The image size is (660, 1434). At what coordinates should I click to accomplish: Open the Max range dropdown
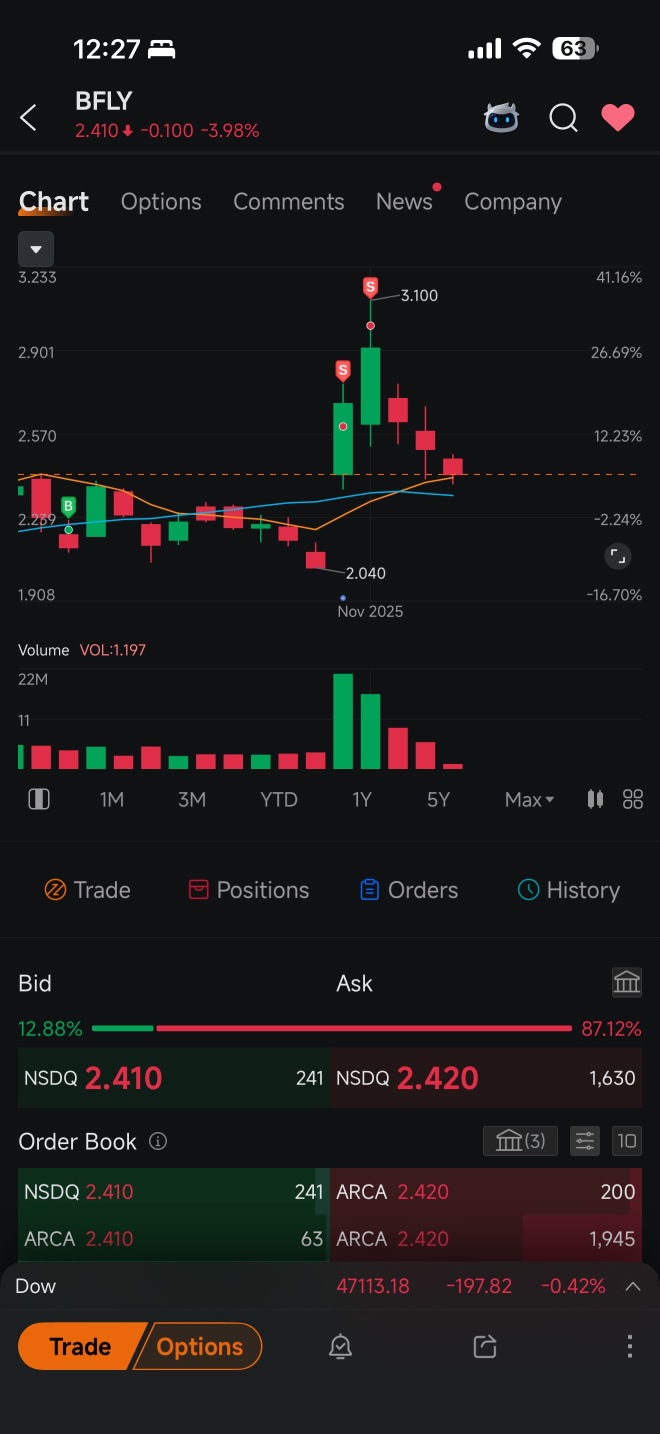coord(529,800)
